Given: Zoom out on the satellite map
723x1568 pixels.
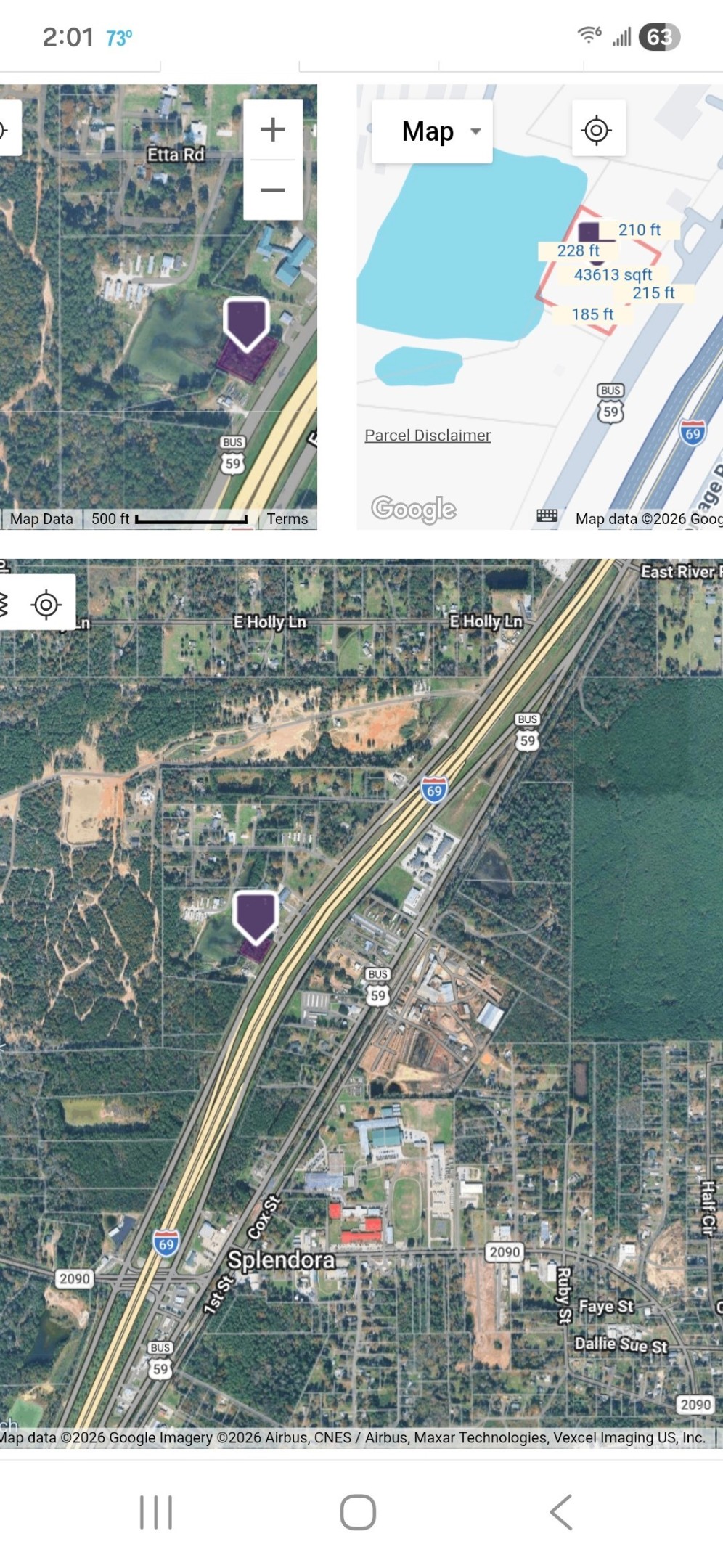Looking at the screenshot, I should click(272, 190).
